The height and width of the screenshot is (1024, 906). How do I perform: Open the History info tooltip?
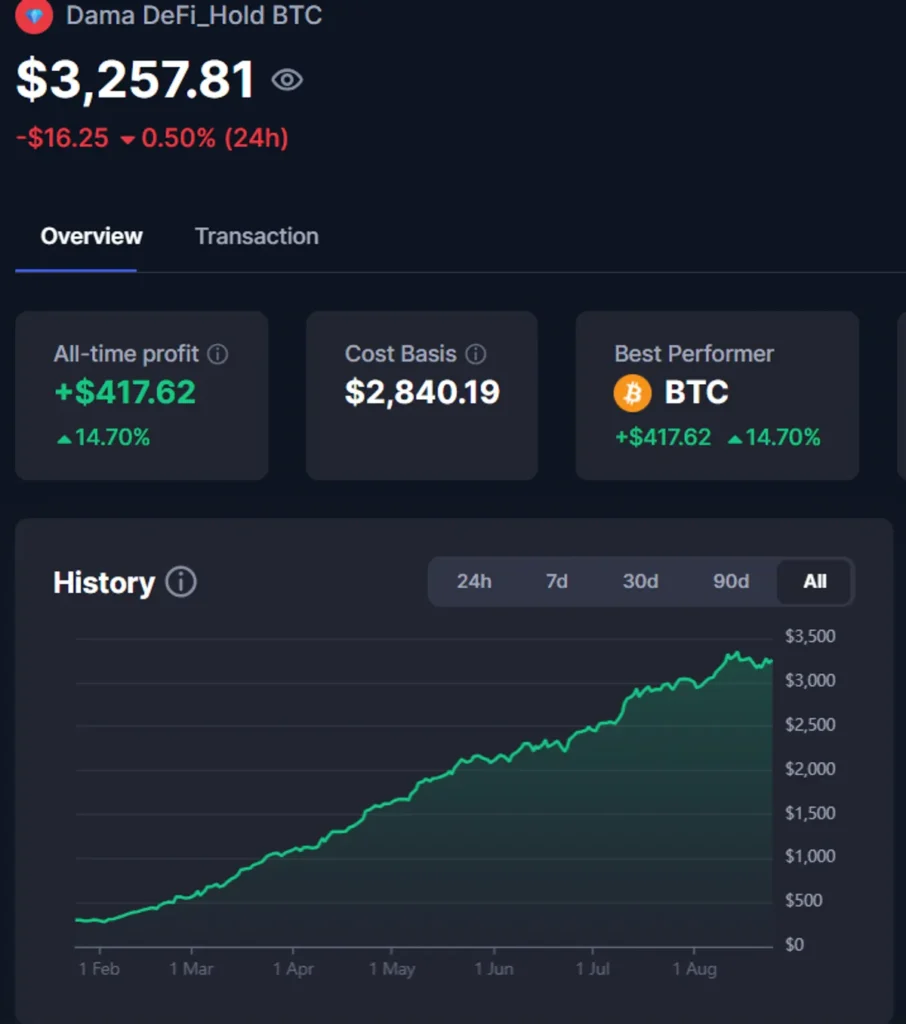click(181, 582)
